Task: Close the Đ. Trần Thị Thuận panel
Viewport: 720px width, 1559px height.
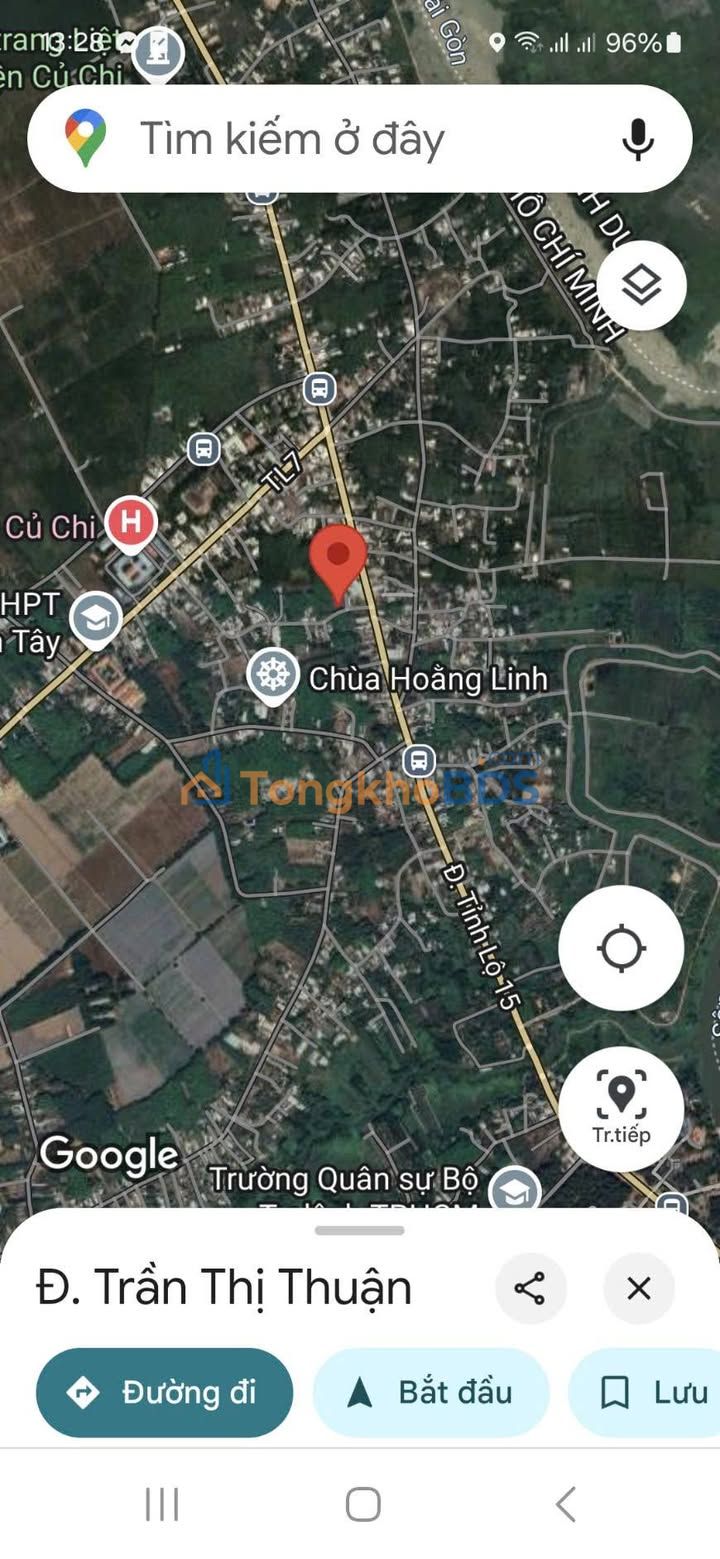Action: 639,1288
